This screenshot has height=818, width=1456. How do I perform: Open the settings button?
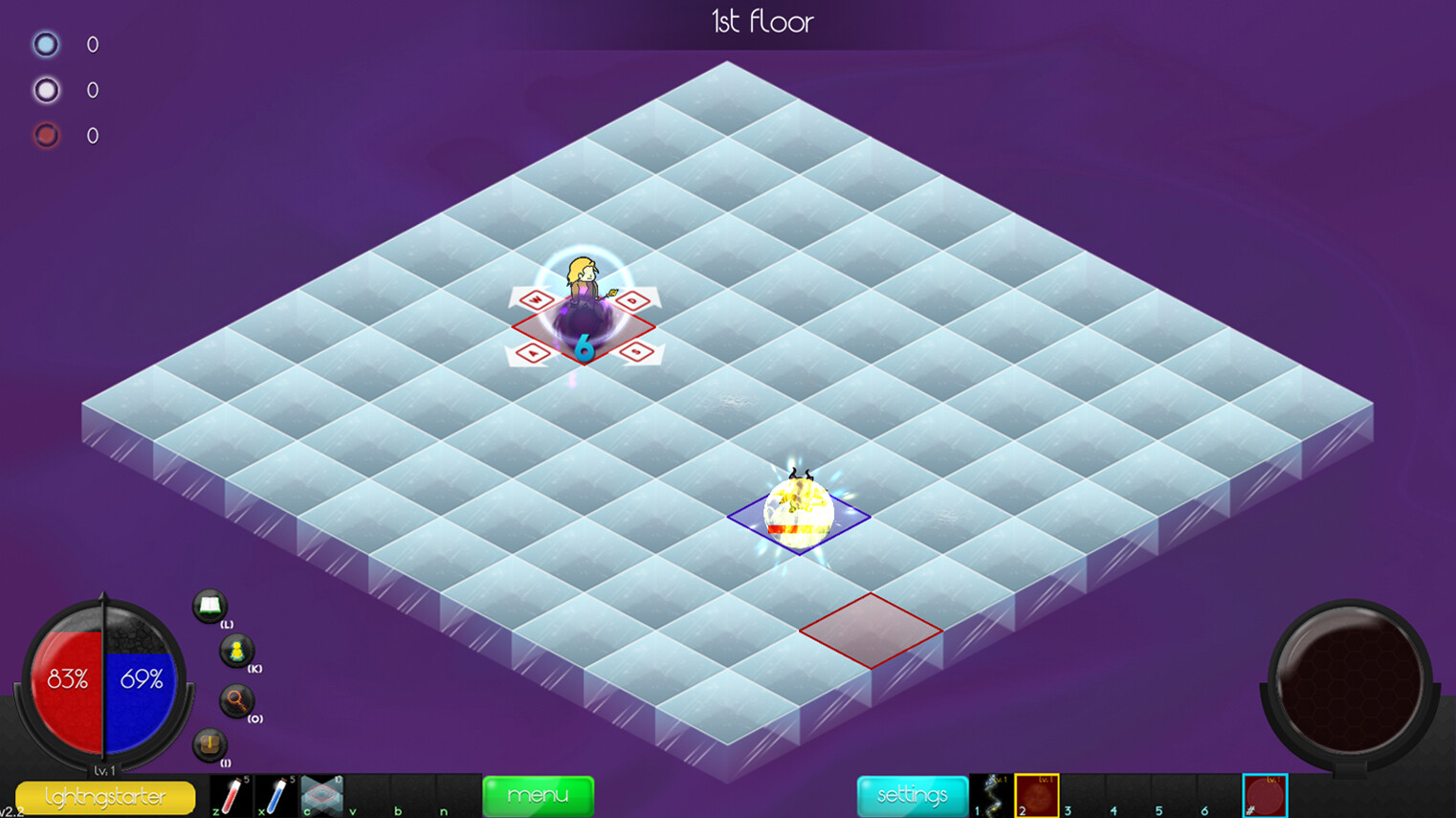click(912, 795)
